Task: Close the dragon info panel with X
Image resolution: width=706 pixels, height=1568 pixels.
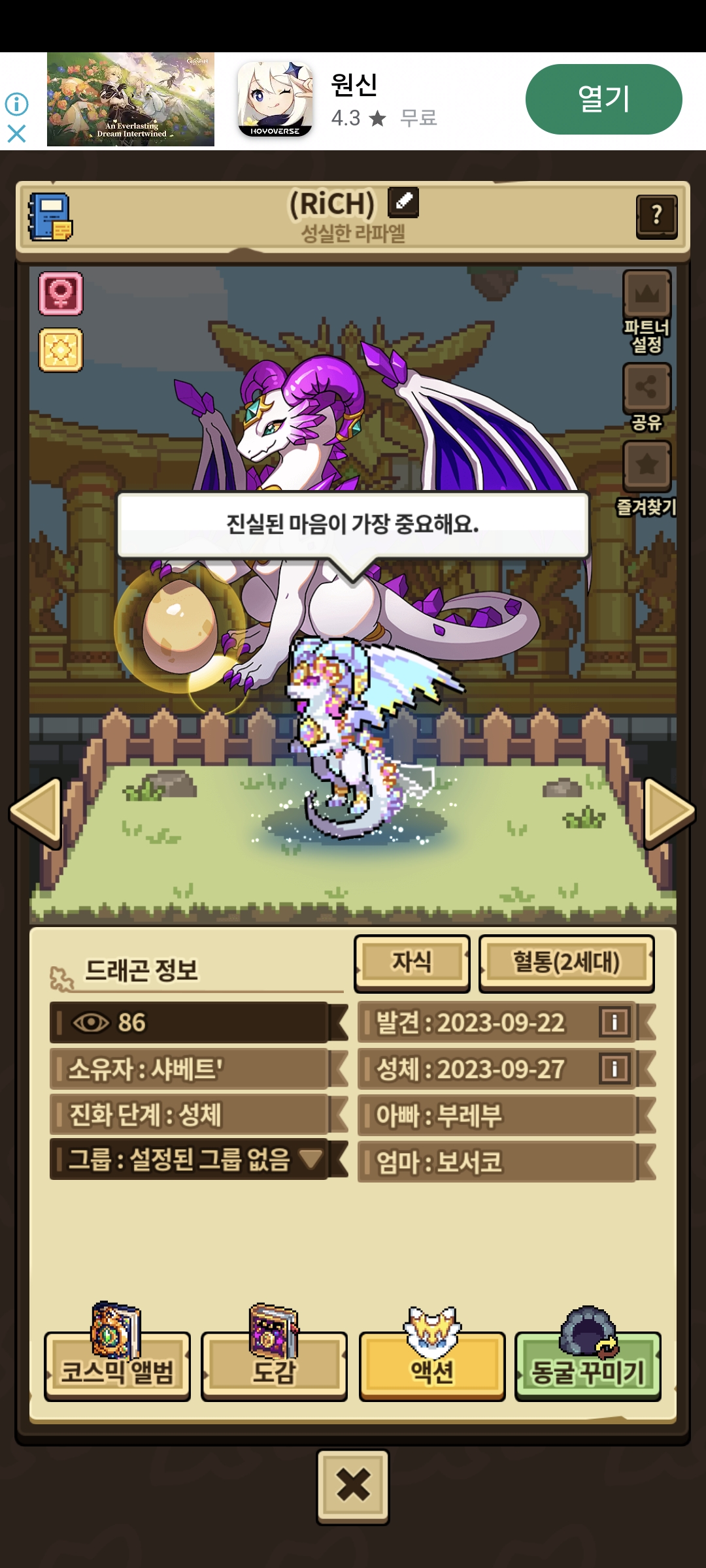Action: coord(353,1486)
